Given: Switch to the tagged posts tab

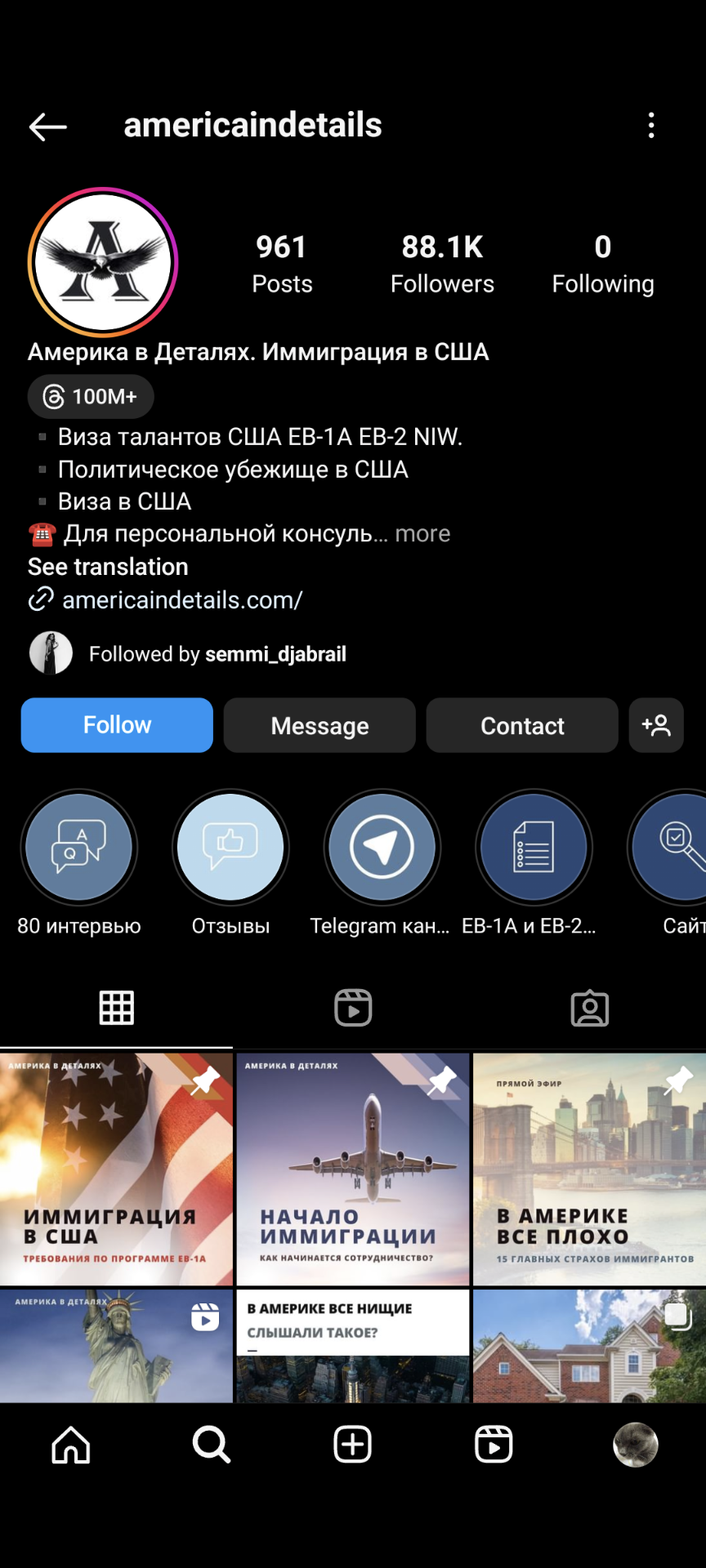Looking at the screenshot, I should (589, 1008).
